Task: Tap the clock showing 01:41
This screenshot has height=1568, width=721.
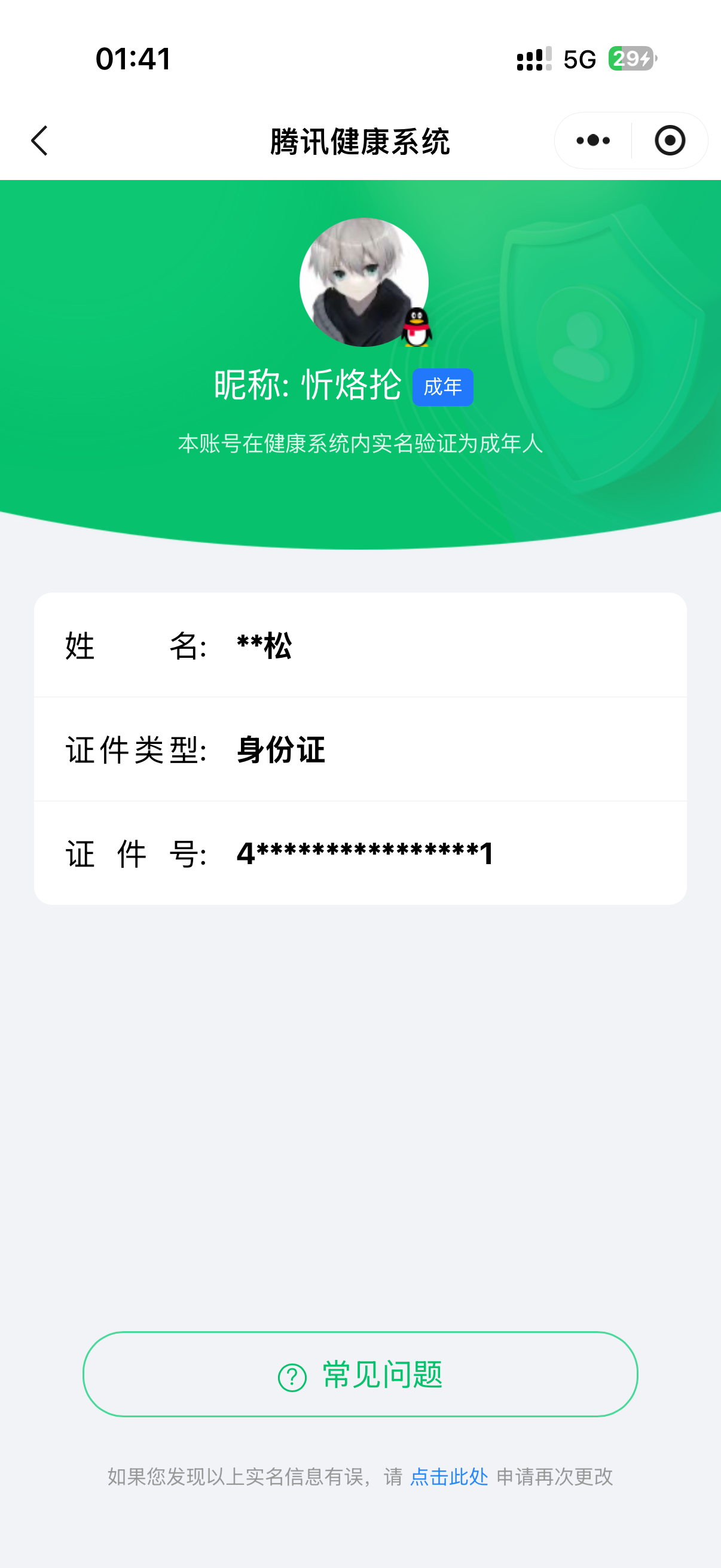Action: click(132, 59)
